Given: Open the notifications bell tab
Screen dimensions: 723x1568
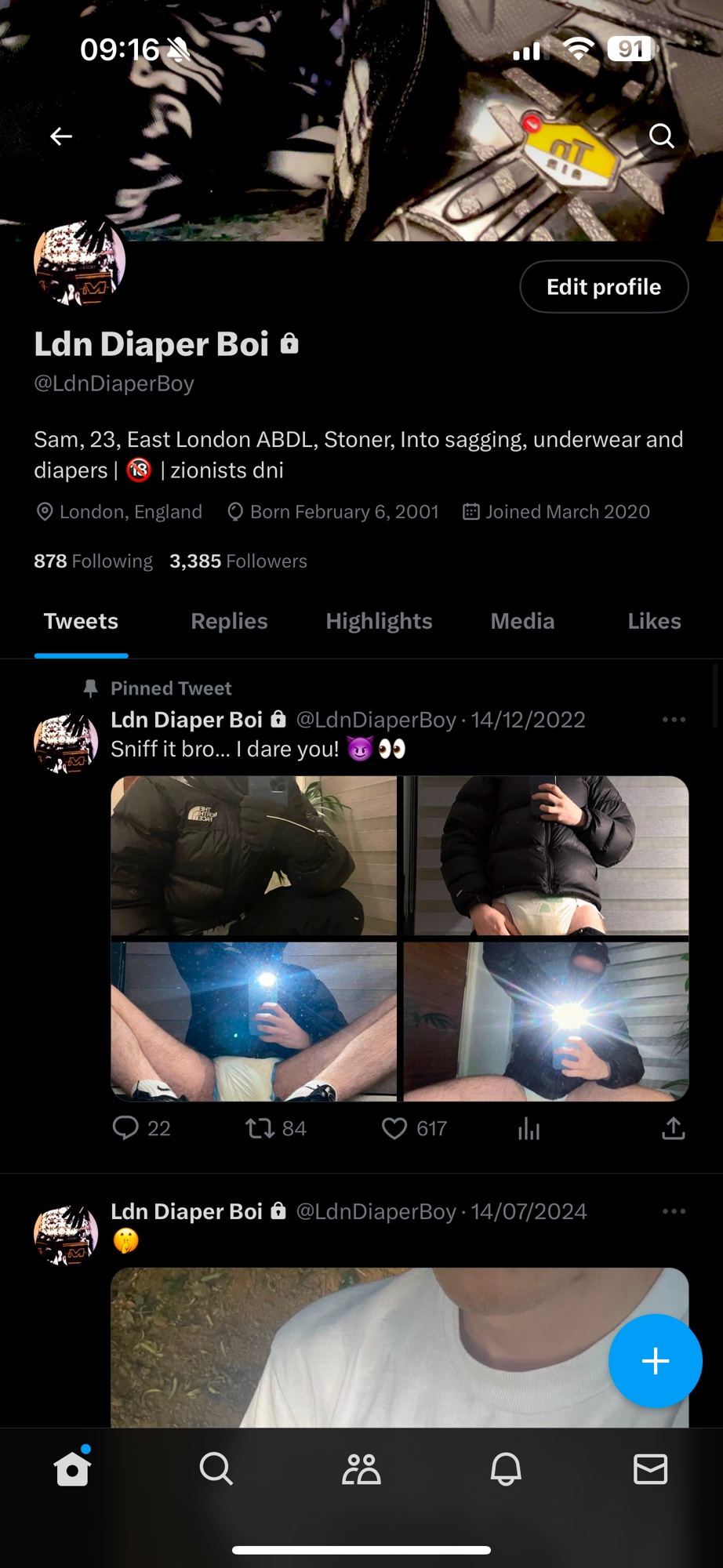Looking at the screenshot, I should tap(506, 1468).
